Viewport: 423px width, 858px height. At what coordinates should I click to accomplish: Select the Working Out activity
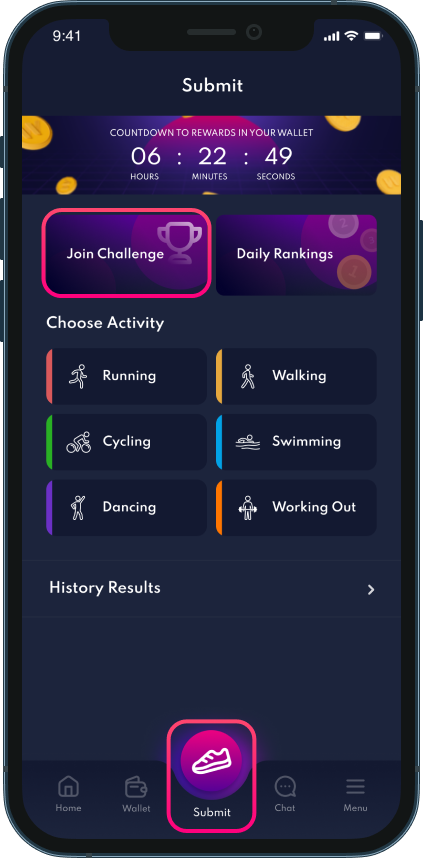tap(296, 507)
